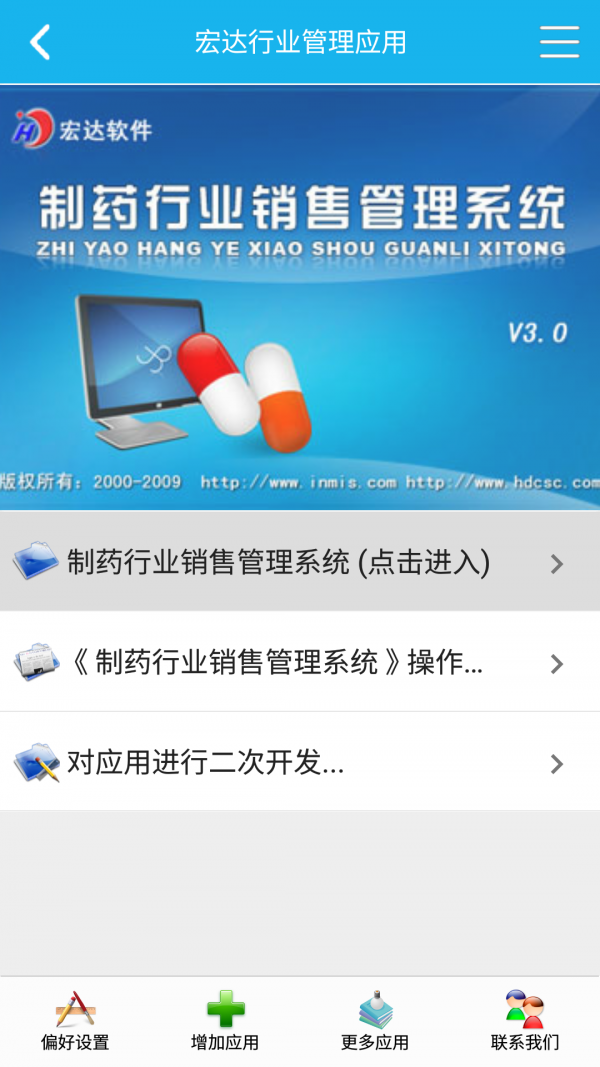Switch to 偏好设置 tab
Screen dimensions: 600x1067
(x=75, y=1020)
